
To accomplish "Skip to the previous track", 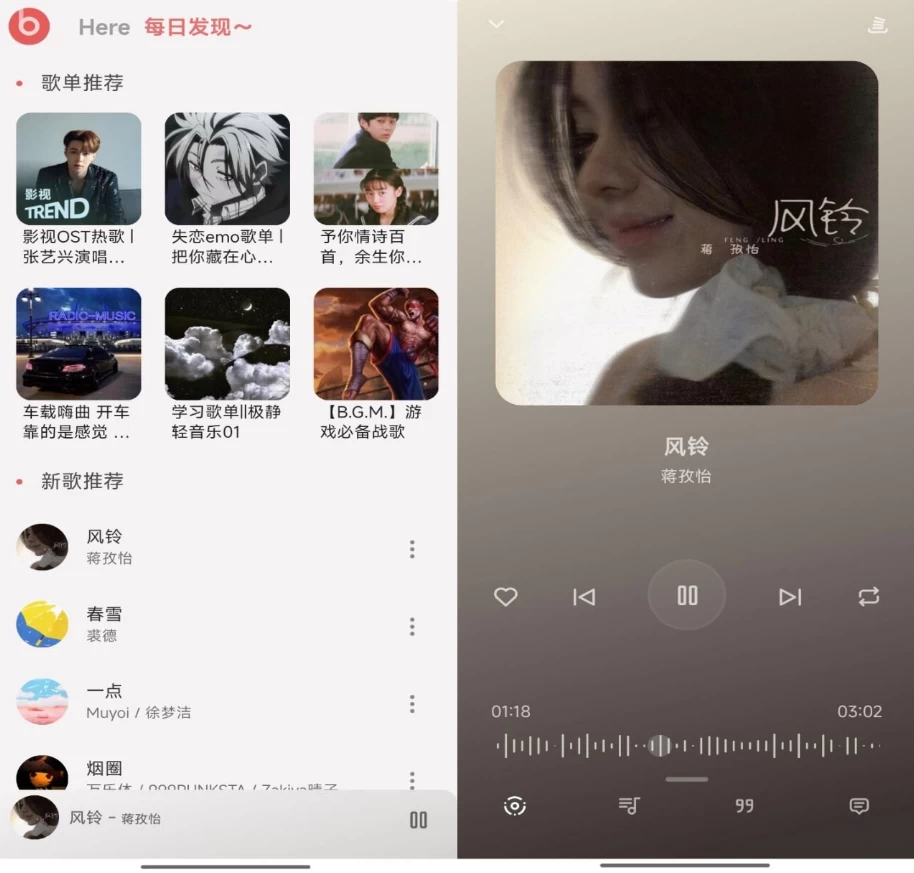I will [584, 597].
